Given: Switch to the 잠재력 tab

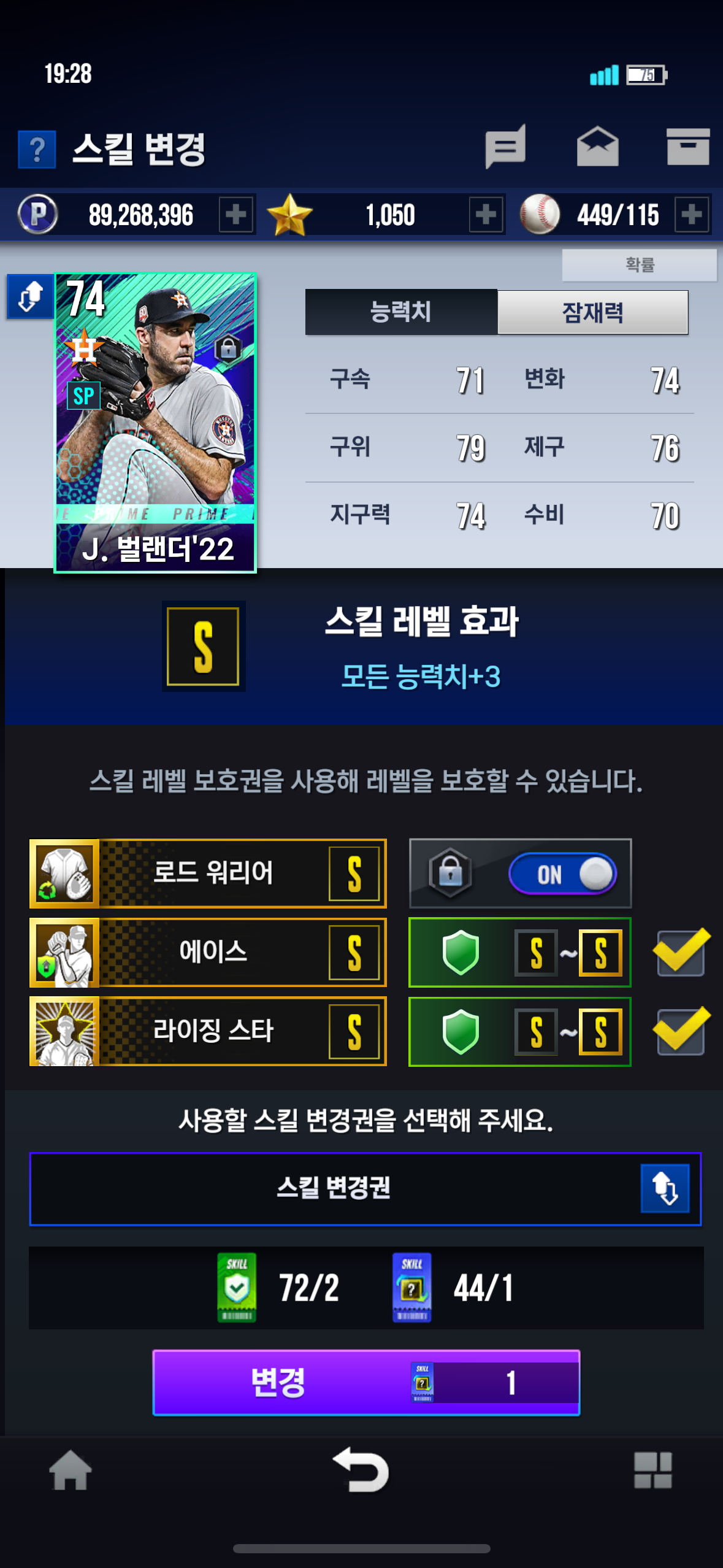Looking at the screenshot, I should click(x=592, y=312).
